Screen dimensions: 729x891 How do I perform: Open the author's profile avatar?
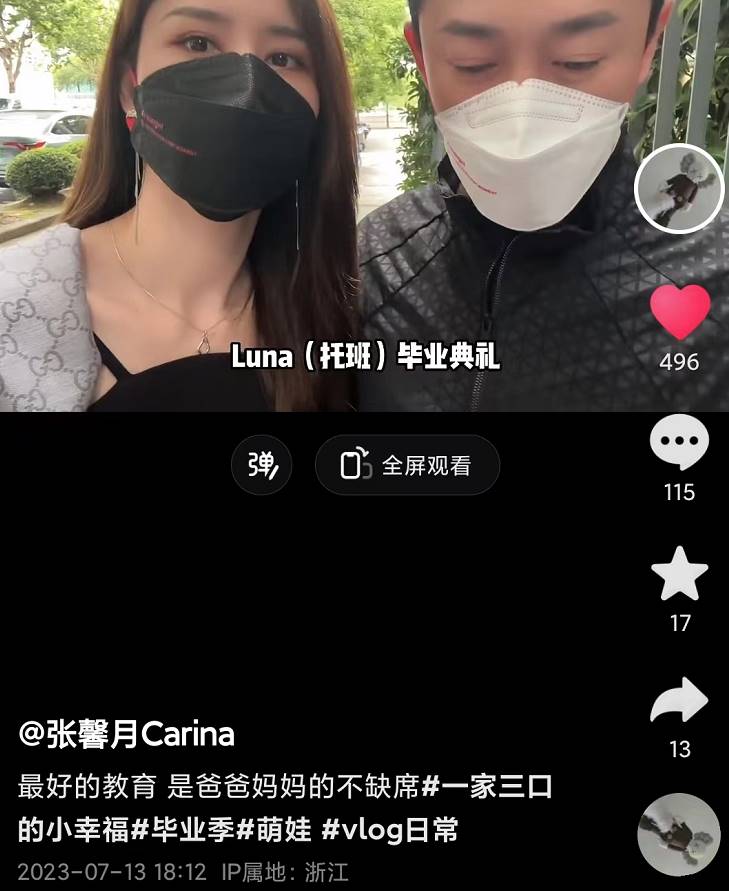tap(679, 189)
